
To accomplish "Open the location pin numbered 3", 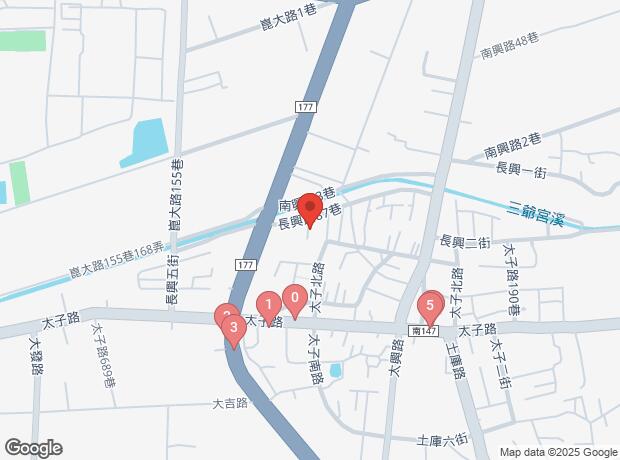I will [233, 326].
